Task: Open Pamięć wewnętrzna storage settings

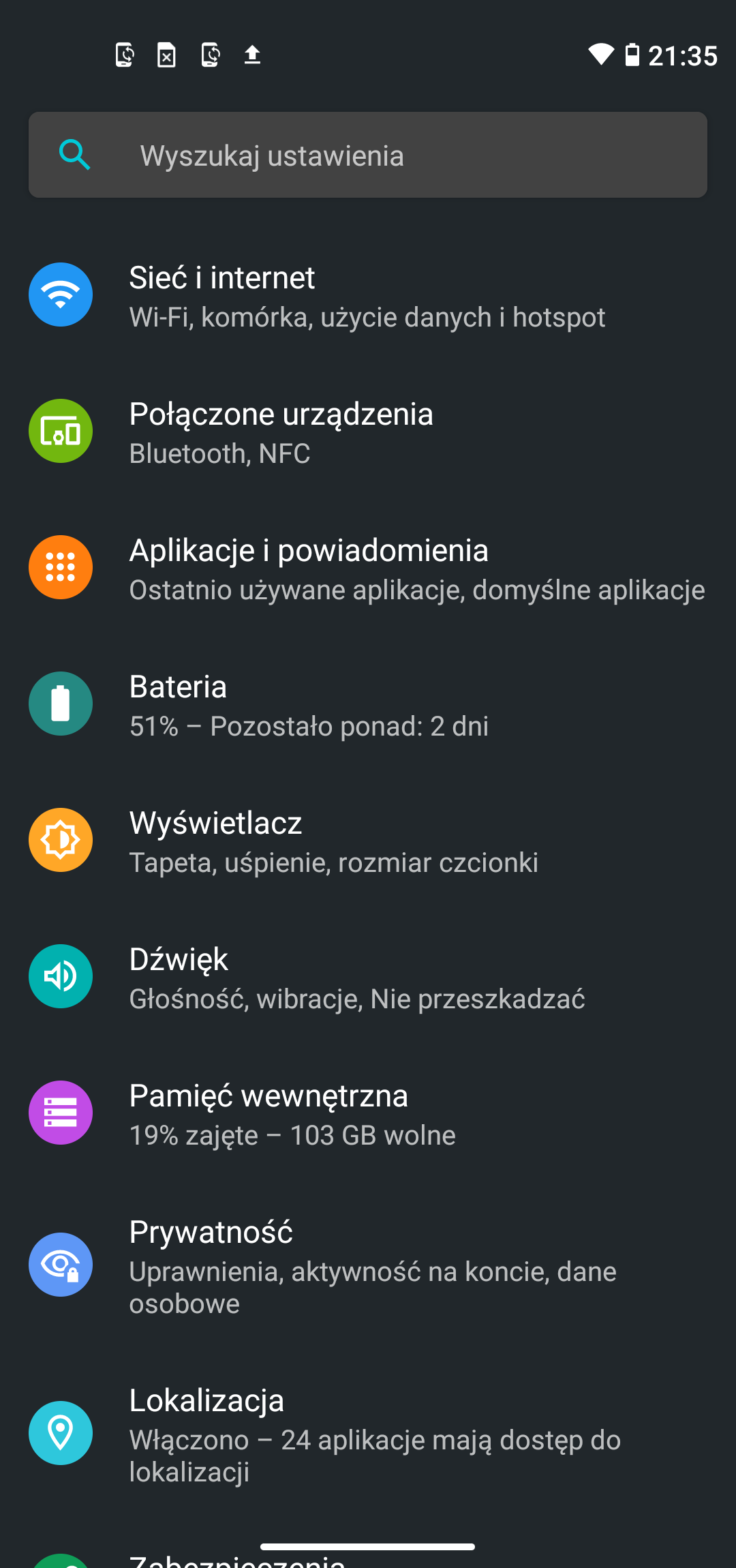Action: pyautogui.click(x=368, y=1113)
